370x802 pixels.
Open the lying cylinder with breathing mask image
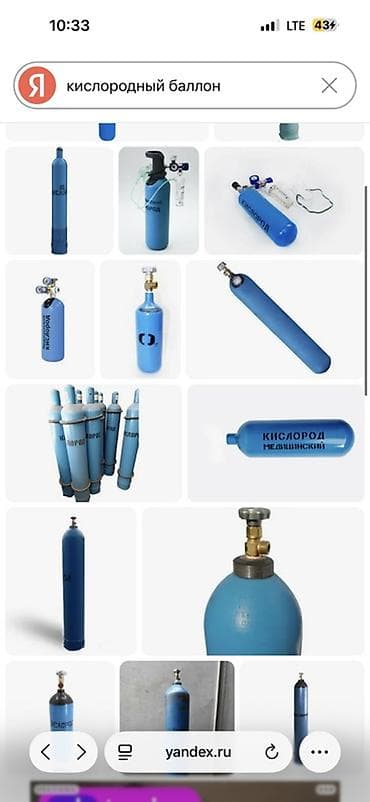point(284,200)
